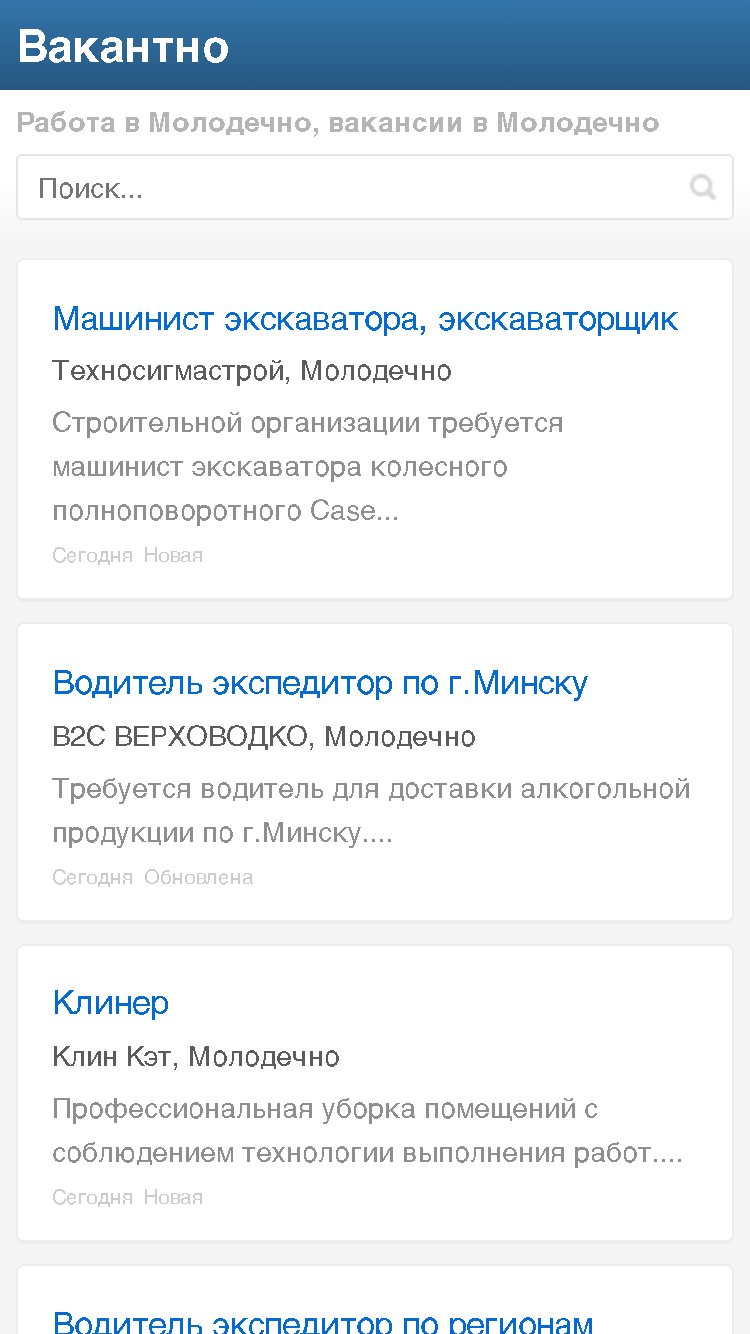Open Водитель экспедитор по регионам vacancy
This screenshot has height=1334, width=750.
(x=323, y=1322)
